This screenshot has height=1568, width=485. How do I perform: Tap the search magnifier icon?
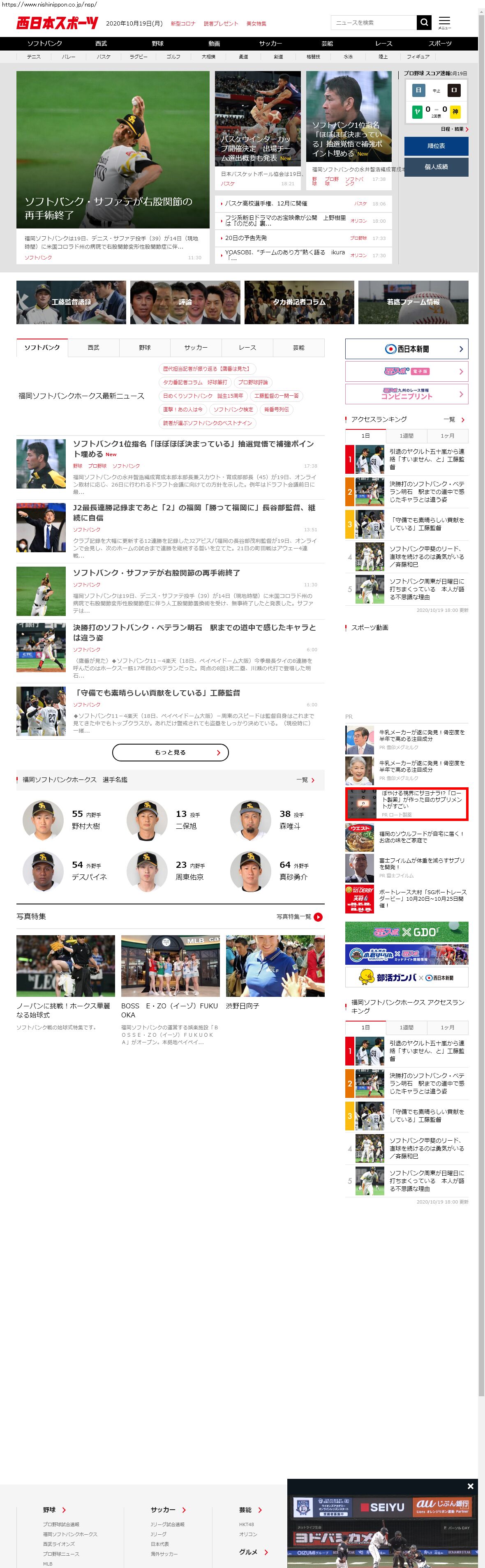(x=423, y=23)
